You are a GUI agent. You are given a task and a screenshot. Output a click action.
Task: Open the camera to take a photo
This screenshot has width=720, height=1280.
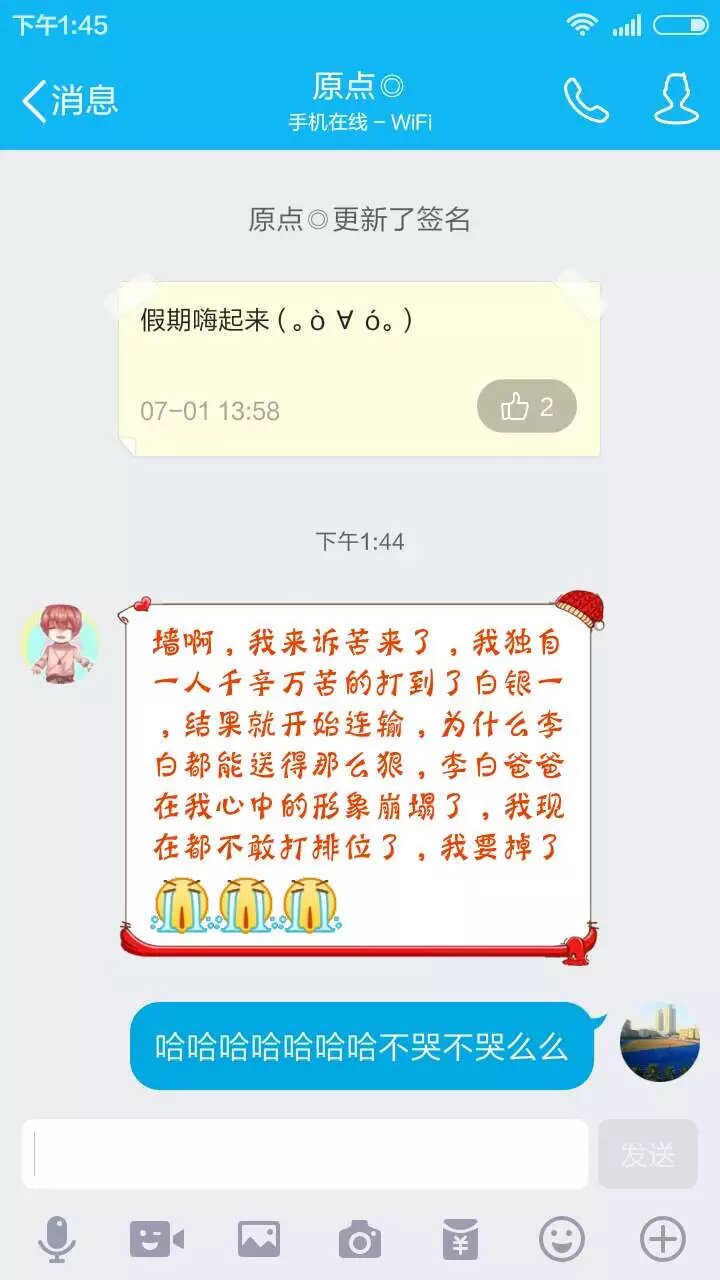(359, 1240)
